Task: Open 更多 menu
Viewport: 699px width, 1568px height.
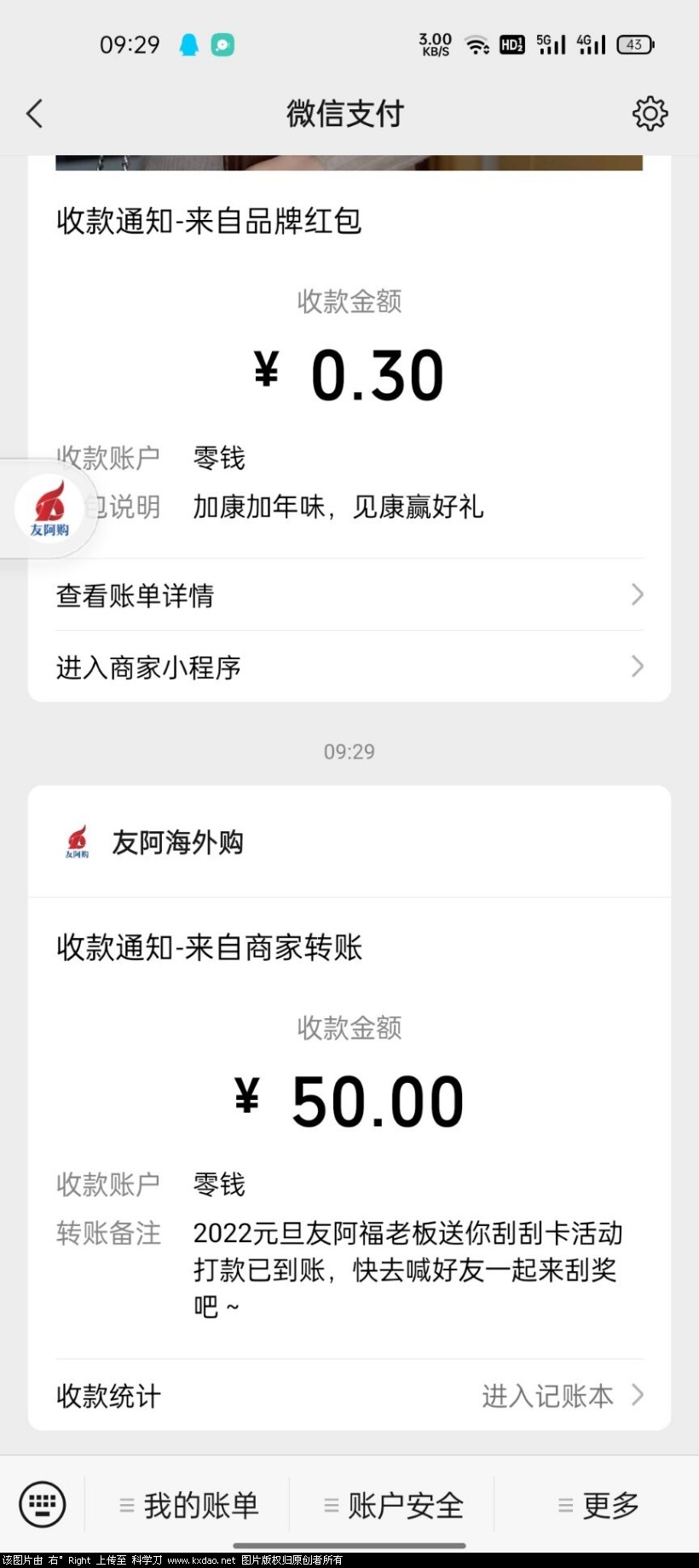Action: pyautogui.click(x=598, y=1506)
